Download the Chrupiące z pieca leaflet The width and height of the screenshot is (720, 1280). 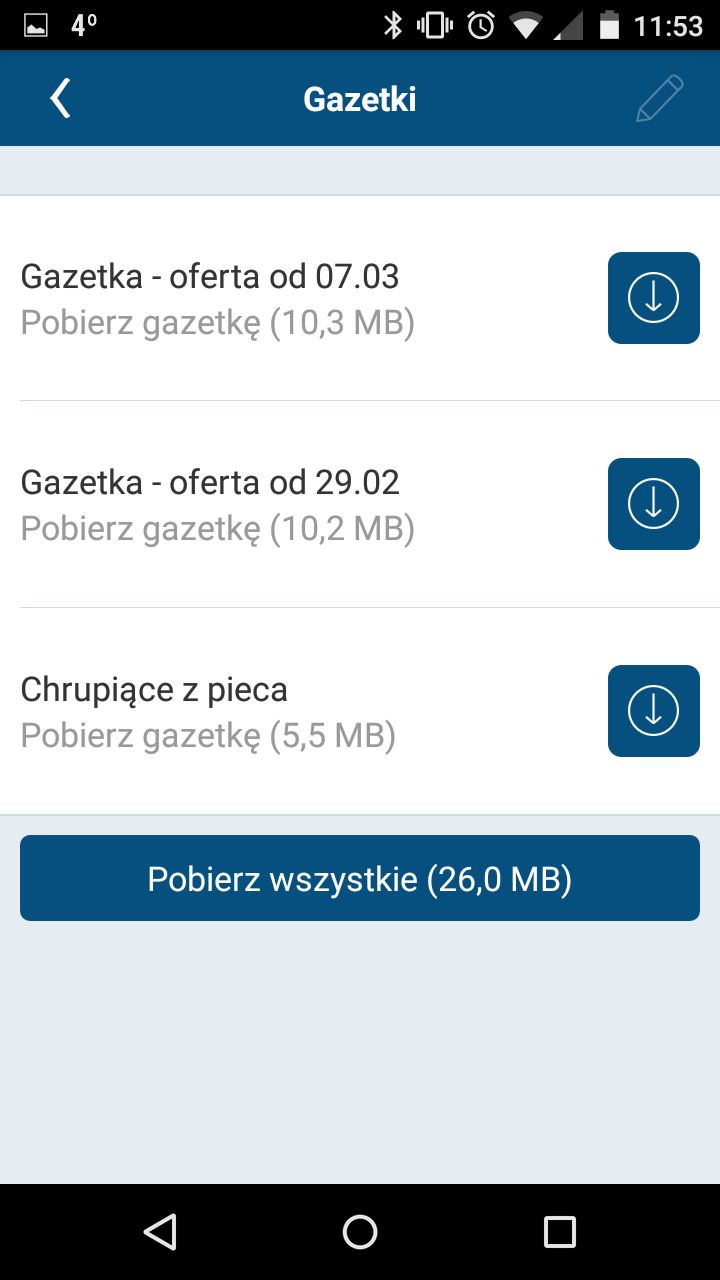[x=654, y=711]
